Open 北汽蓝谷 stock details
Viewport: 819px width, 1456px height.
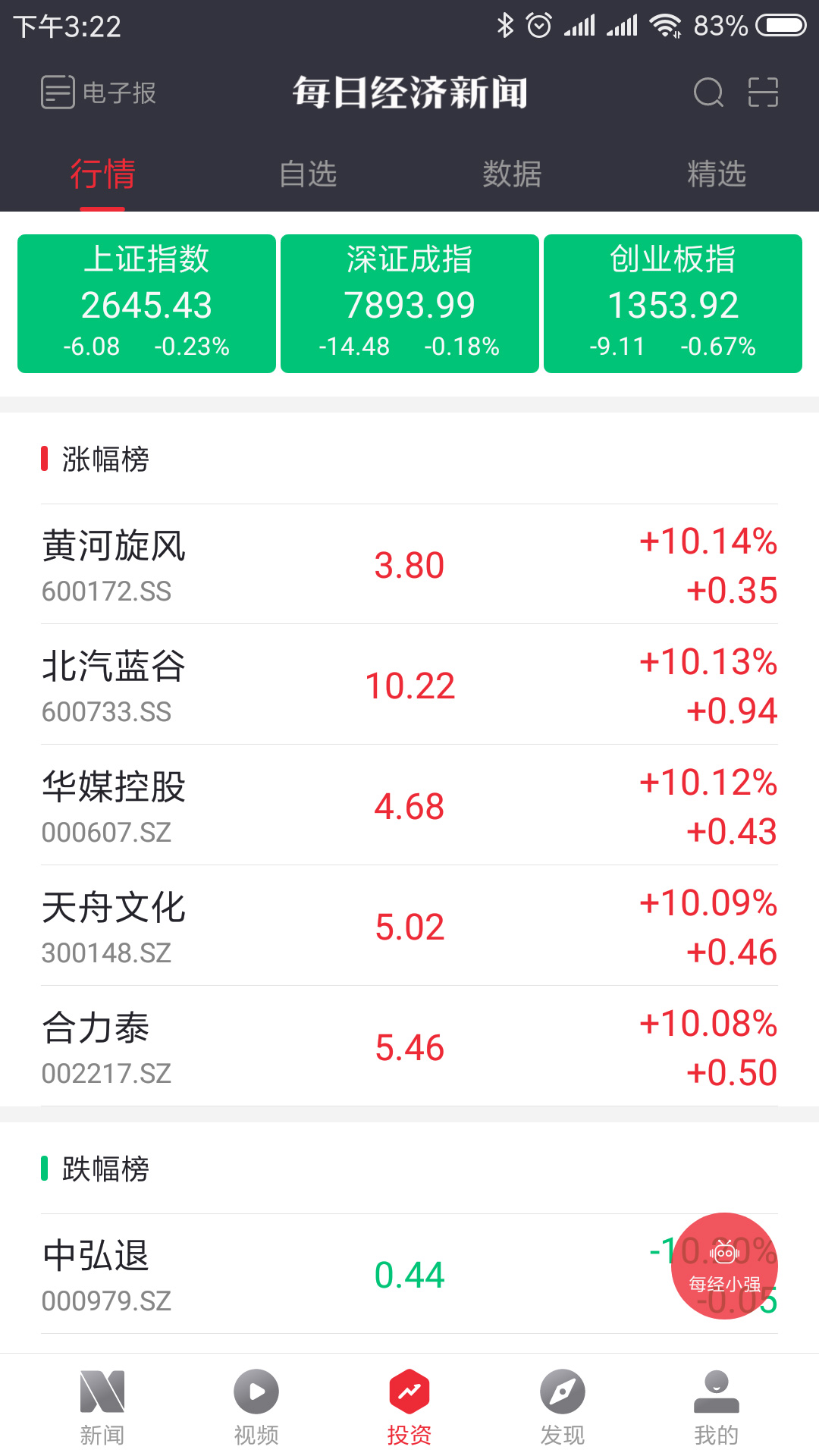409,685
